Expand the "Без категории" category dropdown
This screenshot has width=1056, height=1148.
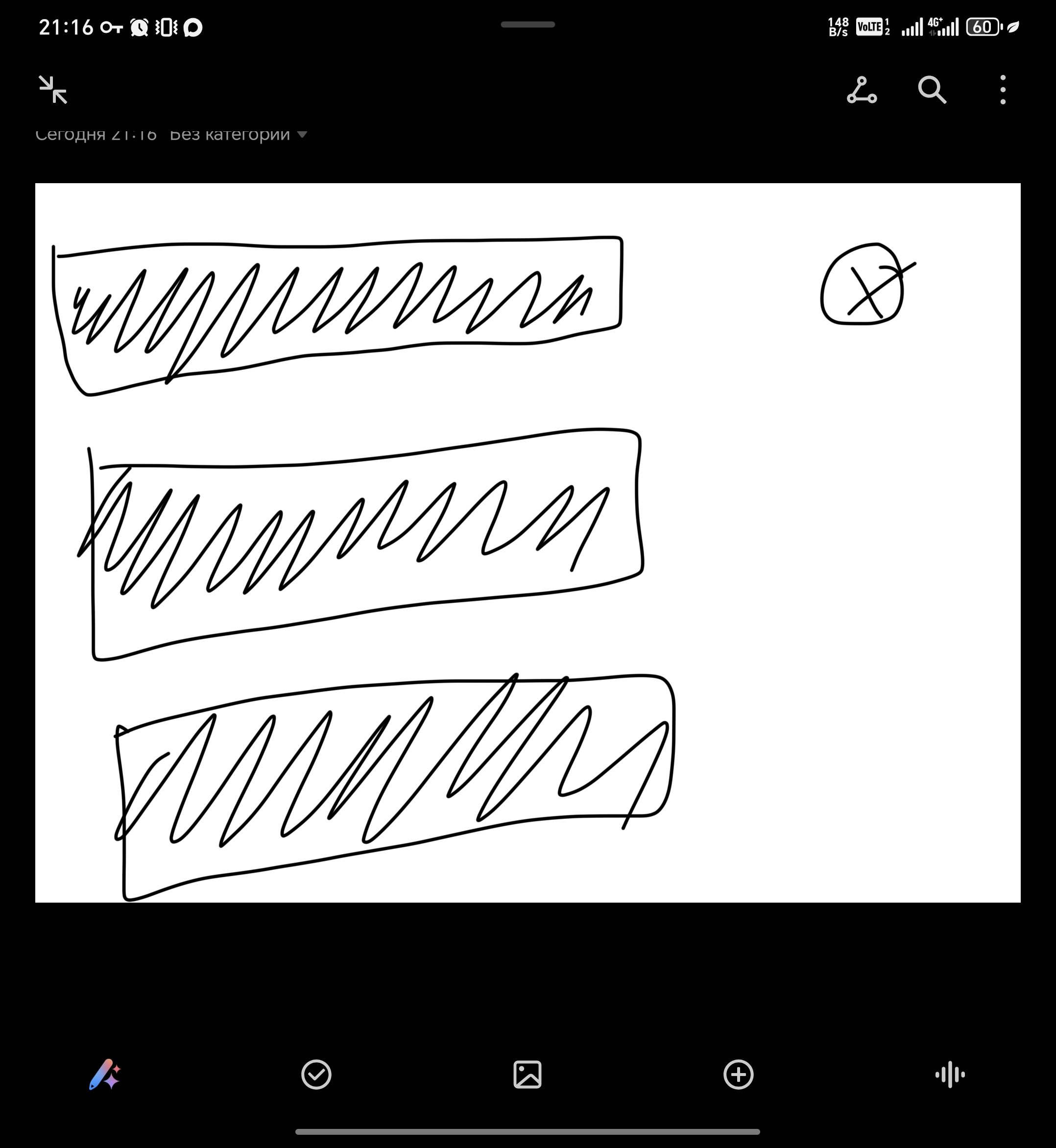pos(238,135)
